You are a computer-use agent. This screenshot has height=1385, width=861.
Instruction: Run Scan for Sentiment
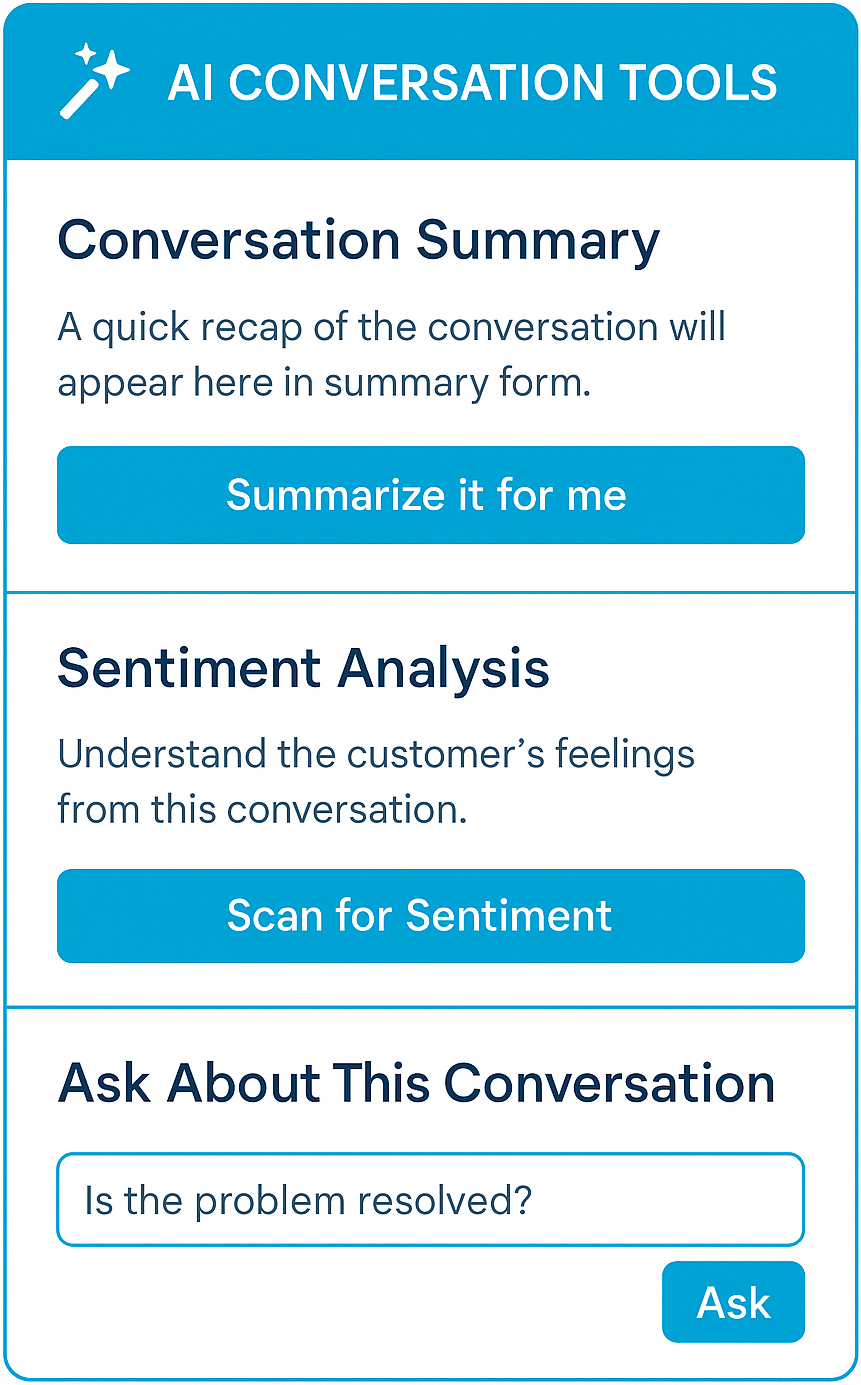[x=430, y=916]
